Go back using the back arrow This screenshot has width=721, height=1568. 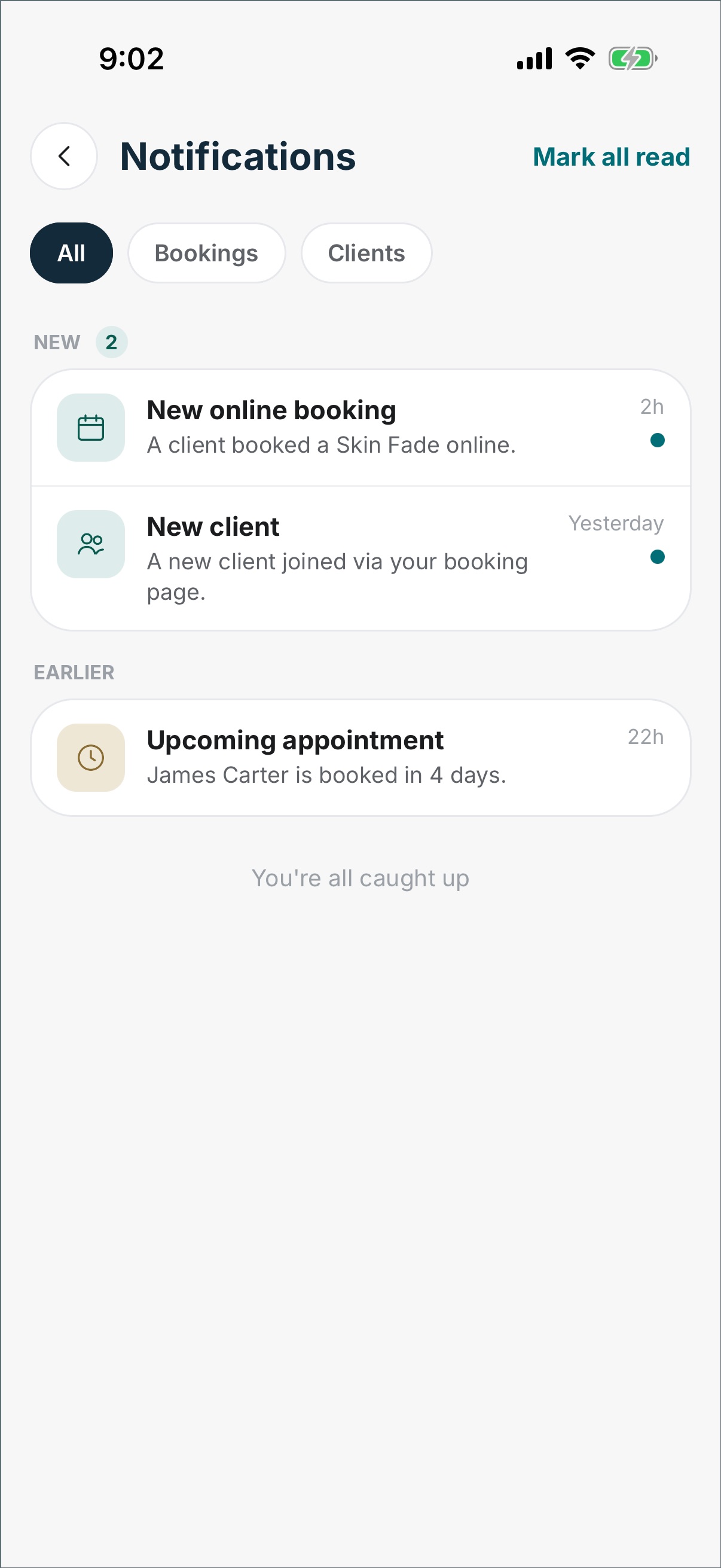(64, 156)
